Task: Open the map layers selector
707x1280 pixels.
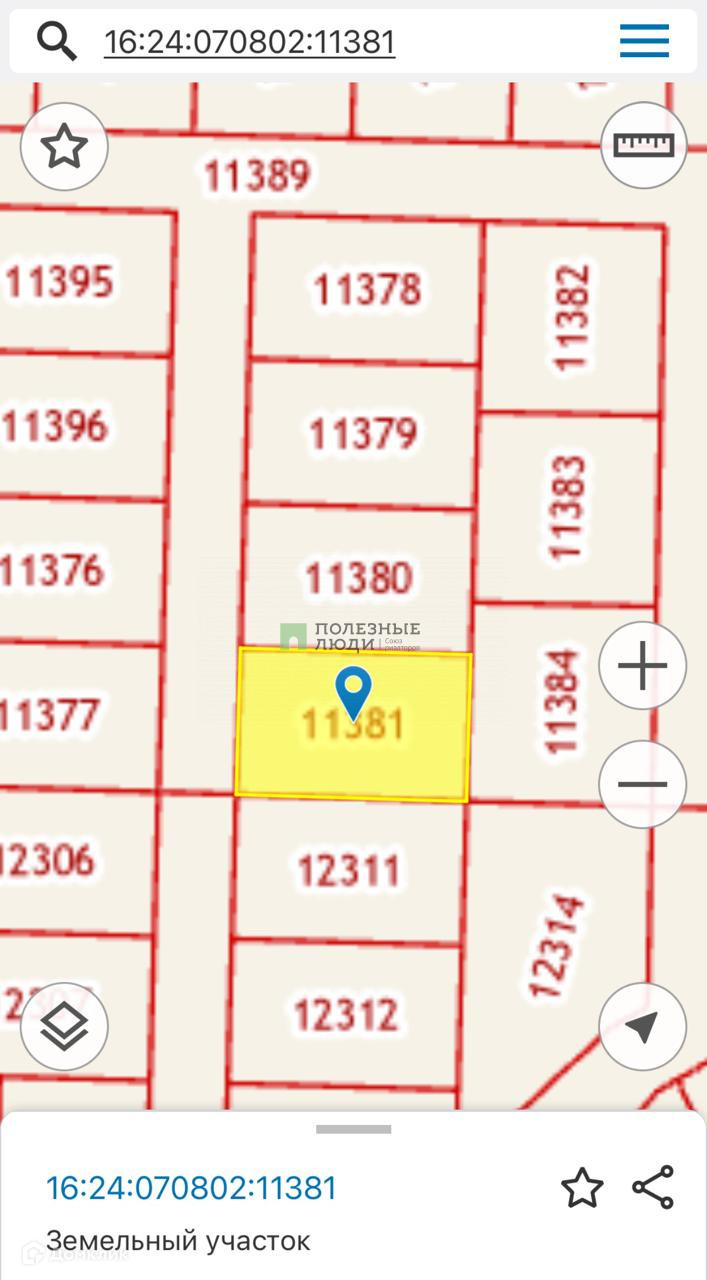Action: pyautogui.click(x=64, y=1027)
